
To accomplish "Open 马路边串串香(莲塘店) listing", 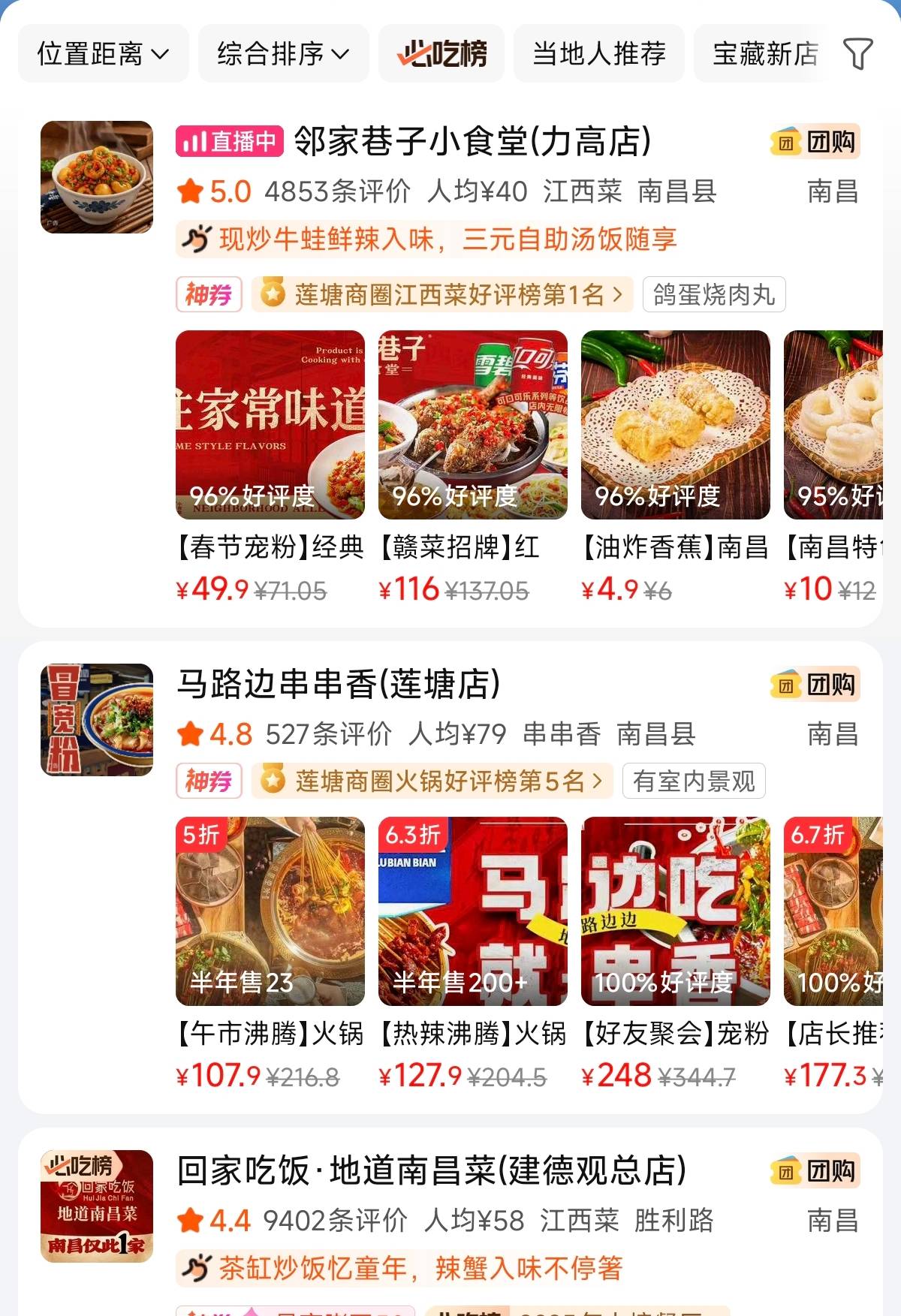I will tap(339, 684).
